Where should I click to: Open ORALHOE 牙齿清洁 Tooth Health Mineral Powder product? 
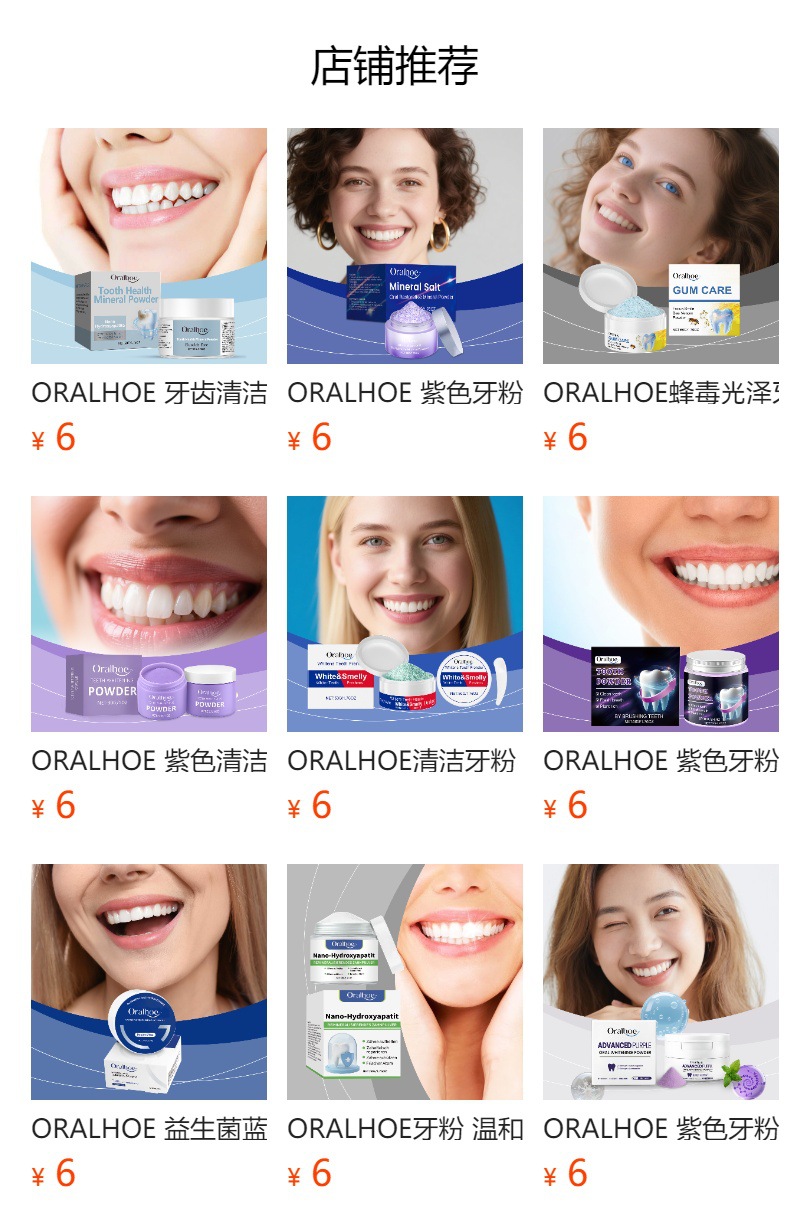pos(149,246)
